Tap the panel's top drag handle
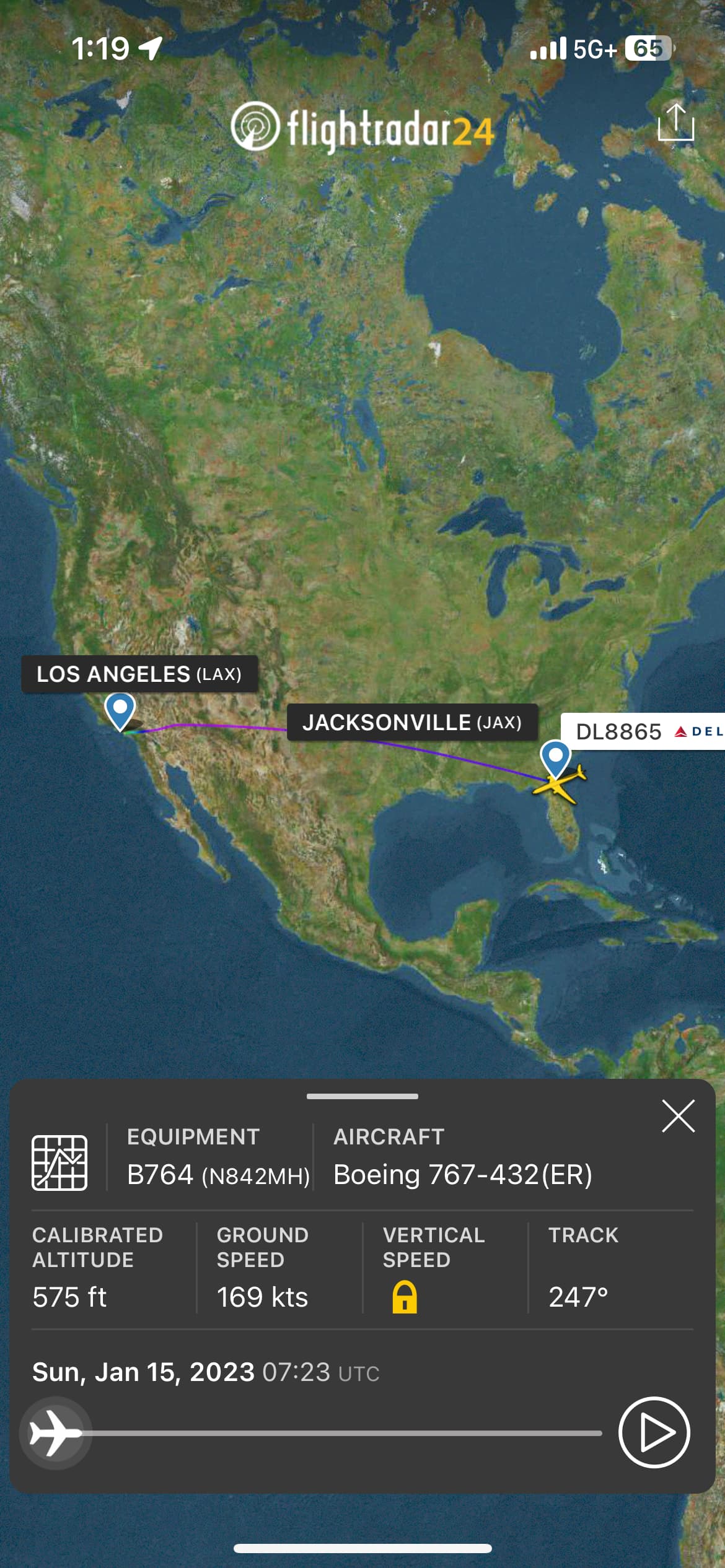The height and width of the screenshot is (1568, 725). click(362, 1097)
